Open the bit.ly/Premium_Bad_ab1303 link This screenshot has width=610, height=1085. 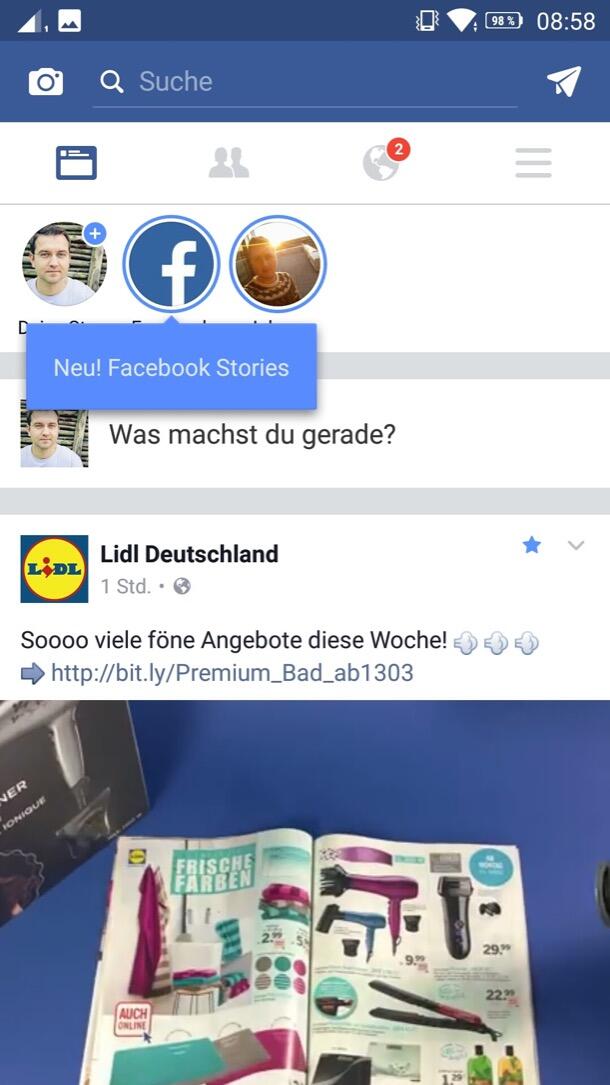231,673
